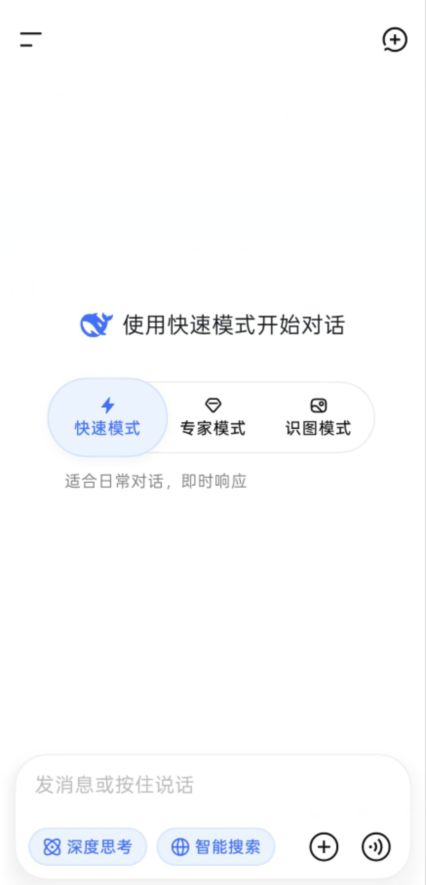Screen dimensions: 426x885
Task: Switch to 专家模式
Action: click(213, 417)
